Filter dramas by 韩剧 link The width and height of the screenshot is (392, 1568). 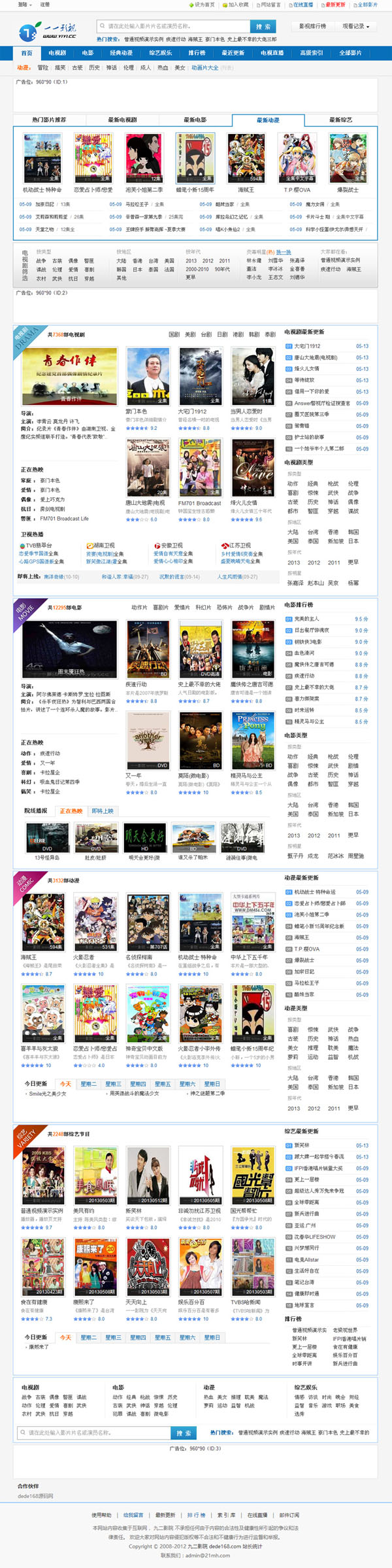pyautogui.click(x=254, y=334)
